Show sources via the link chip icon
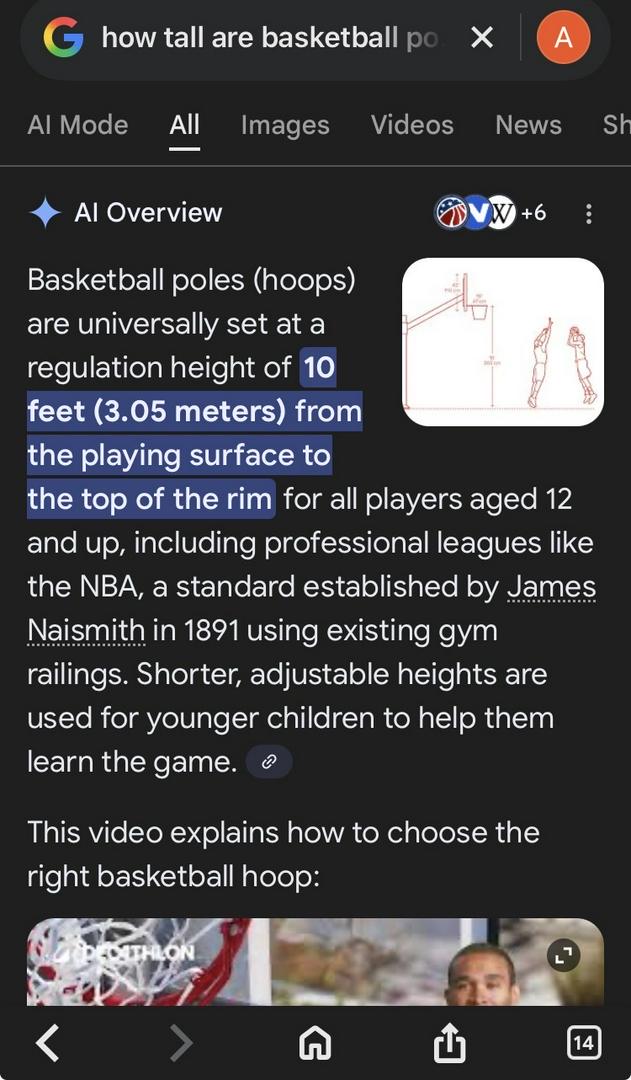Image resolution: width=631 pixels, height=1080 pixels. pyautogui.click(x=268, y=762)
